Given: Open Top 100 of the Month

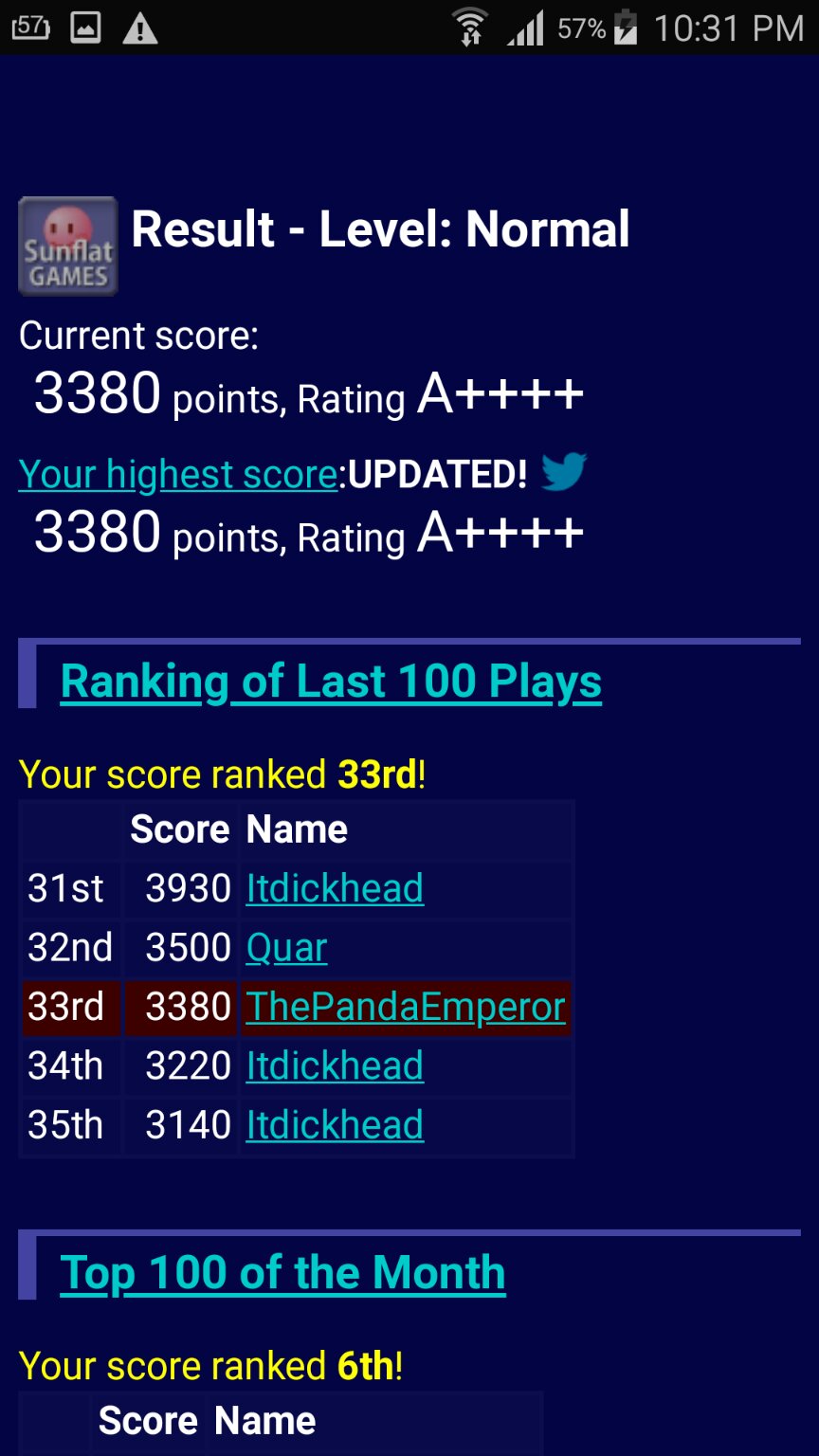Looking at the screenshot, I should click(282, 1273).
